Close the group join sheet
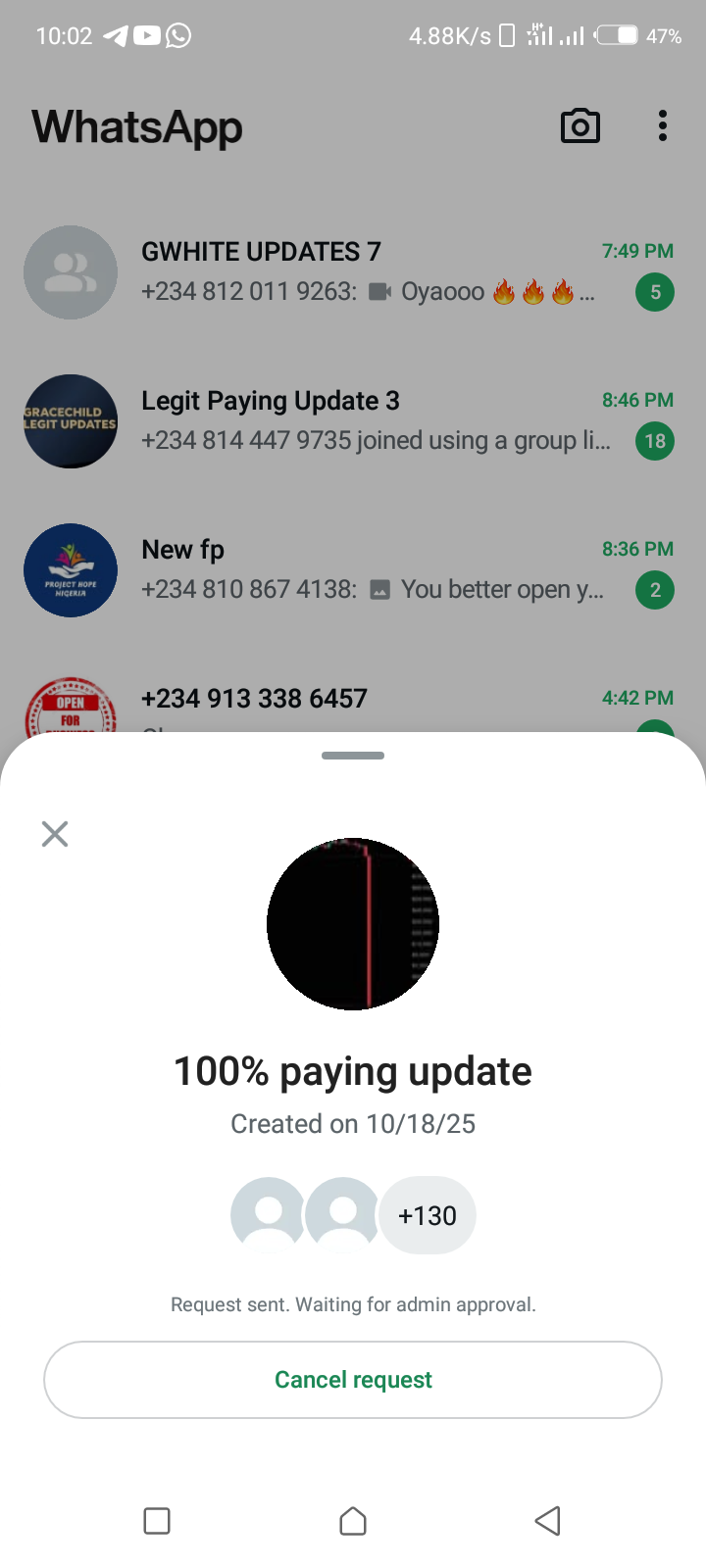The width and height of the screenshot is (706, 1568). 55,834
